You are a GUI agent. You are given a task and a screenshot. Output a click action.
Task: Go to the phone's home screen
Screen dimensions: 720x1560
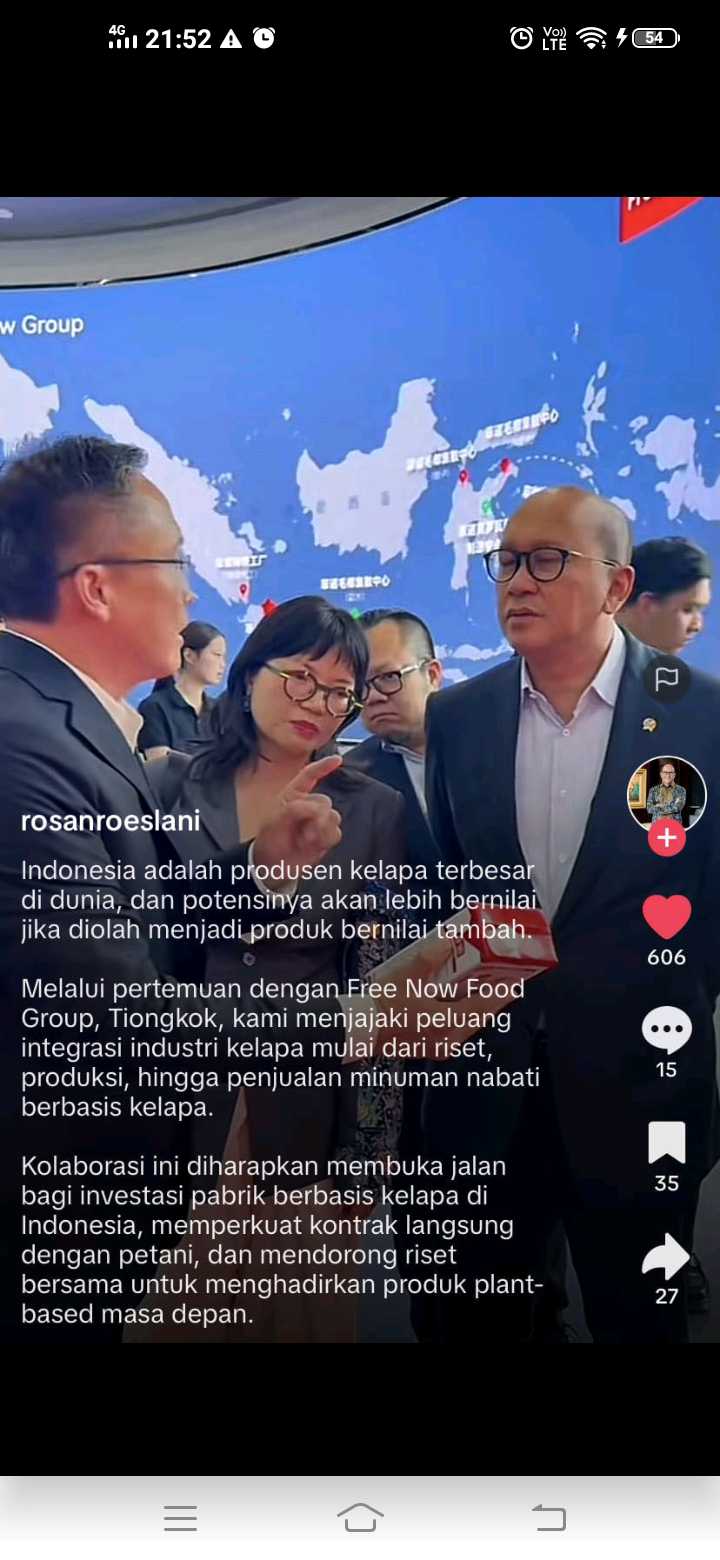click(x=360, y=1518)
